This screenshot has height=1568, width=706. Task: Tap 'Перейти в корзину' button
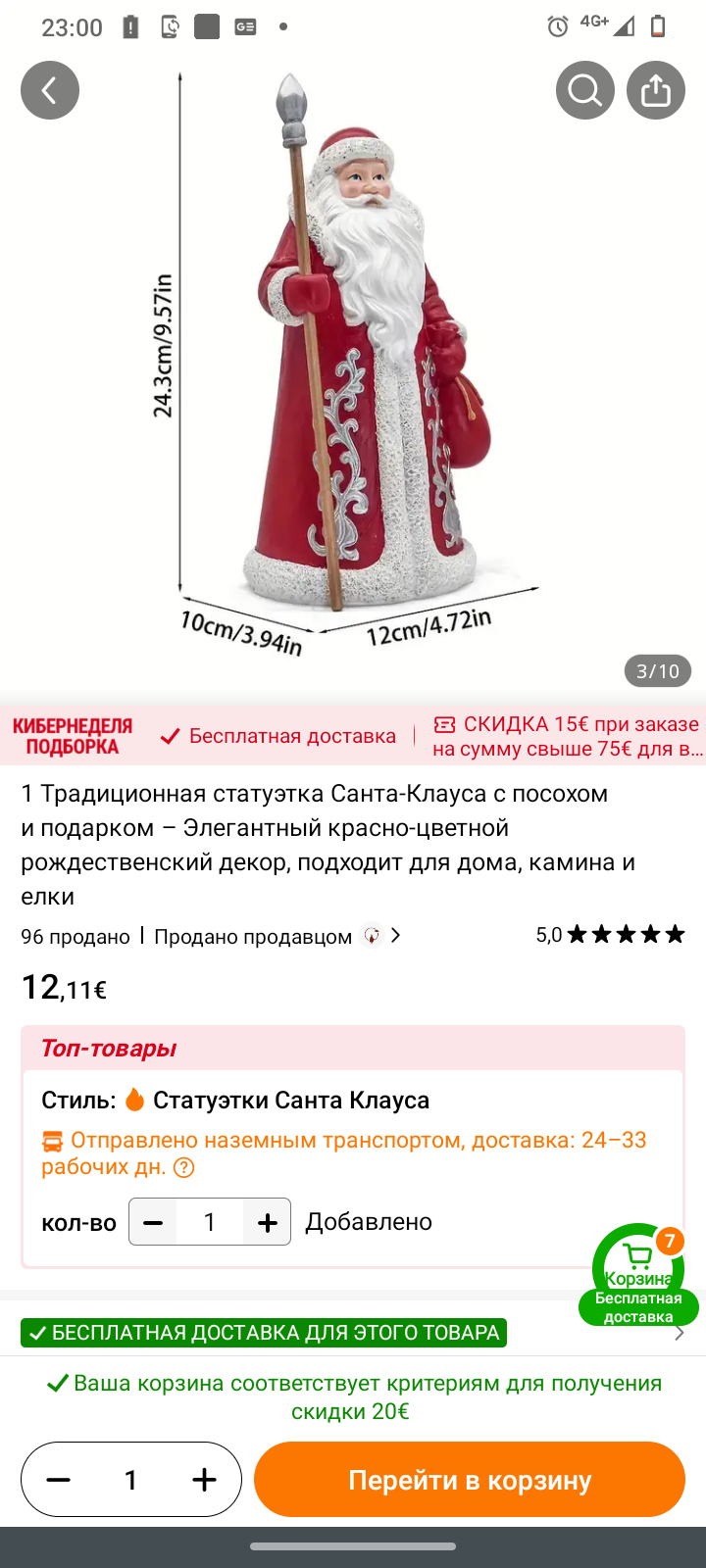click(x=470, y=1480)
